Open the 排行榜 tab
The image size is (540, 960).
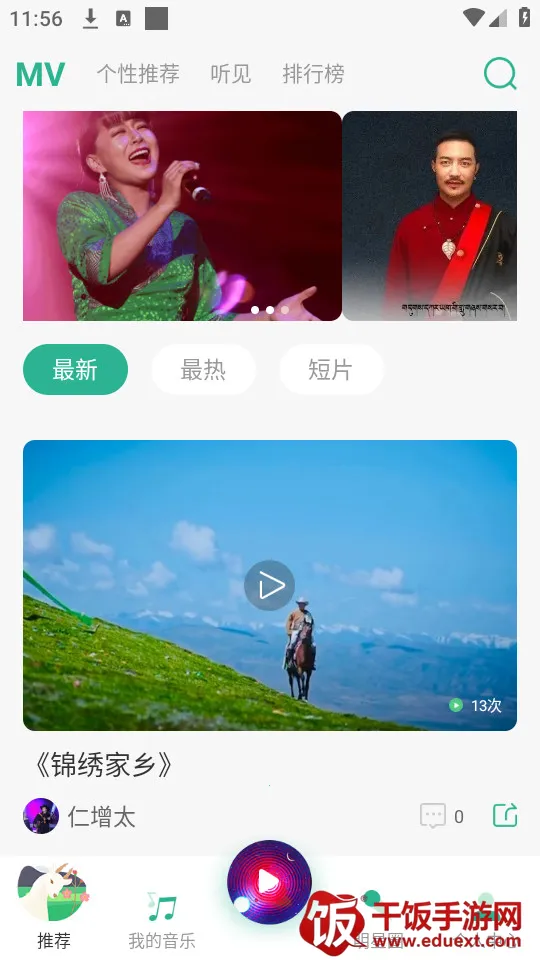[313, 74]
